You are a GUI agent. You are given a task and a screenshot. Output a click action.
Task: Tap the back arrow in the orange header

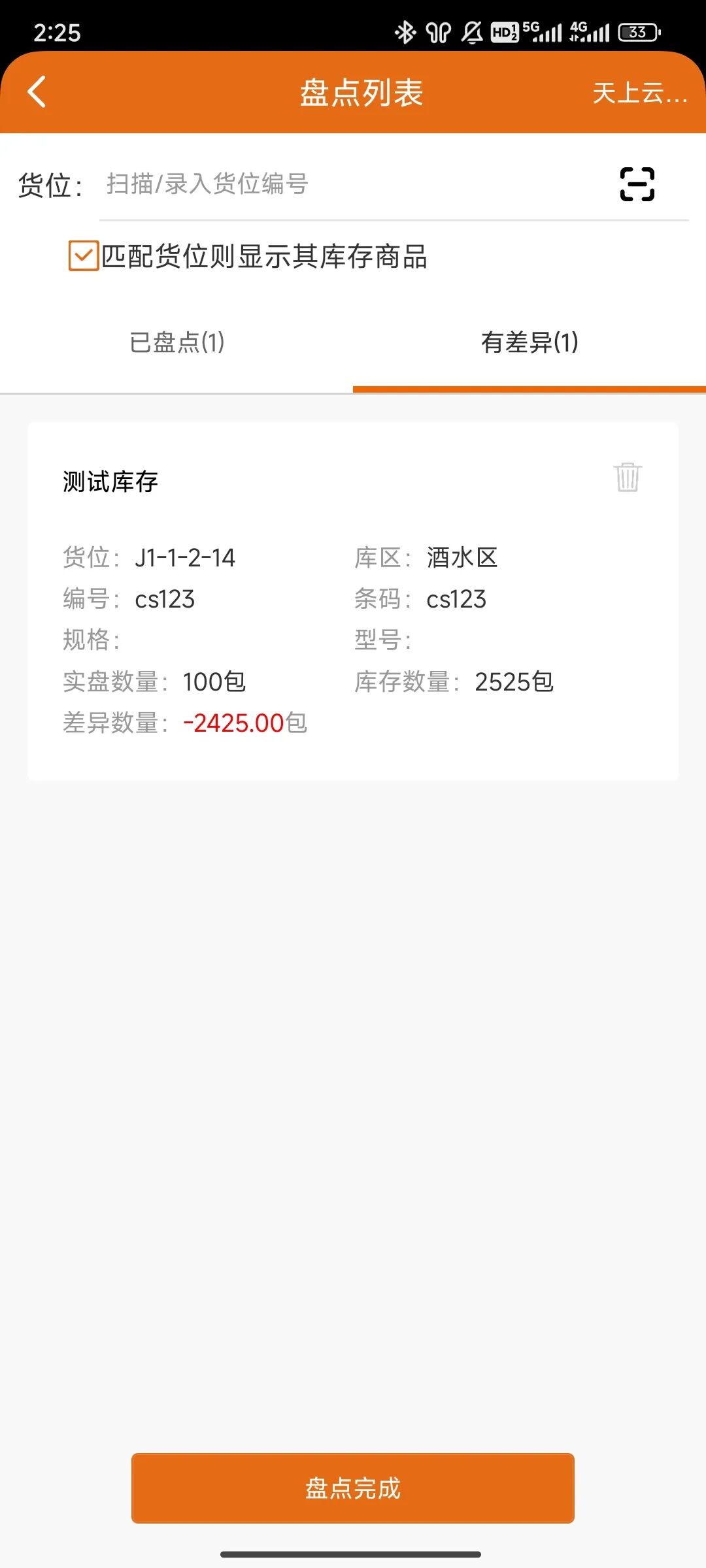(37, 93)
